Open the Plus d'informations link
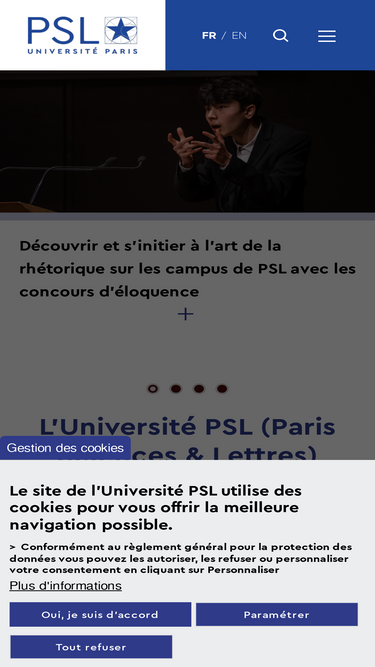Image resolution: width=375 pixels, height=667 pixels. point(65,586)
